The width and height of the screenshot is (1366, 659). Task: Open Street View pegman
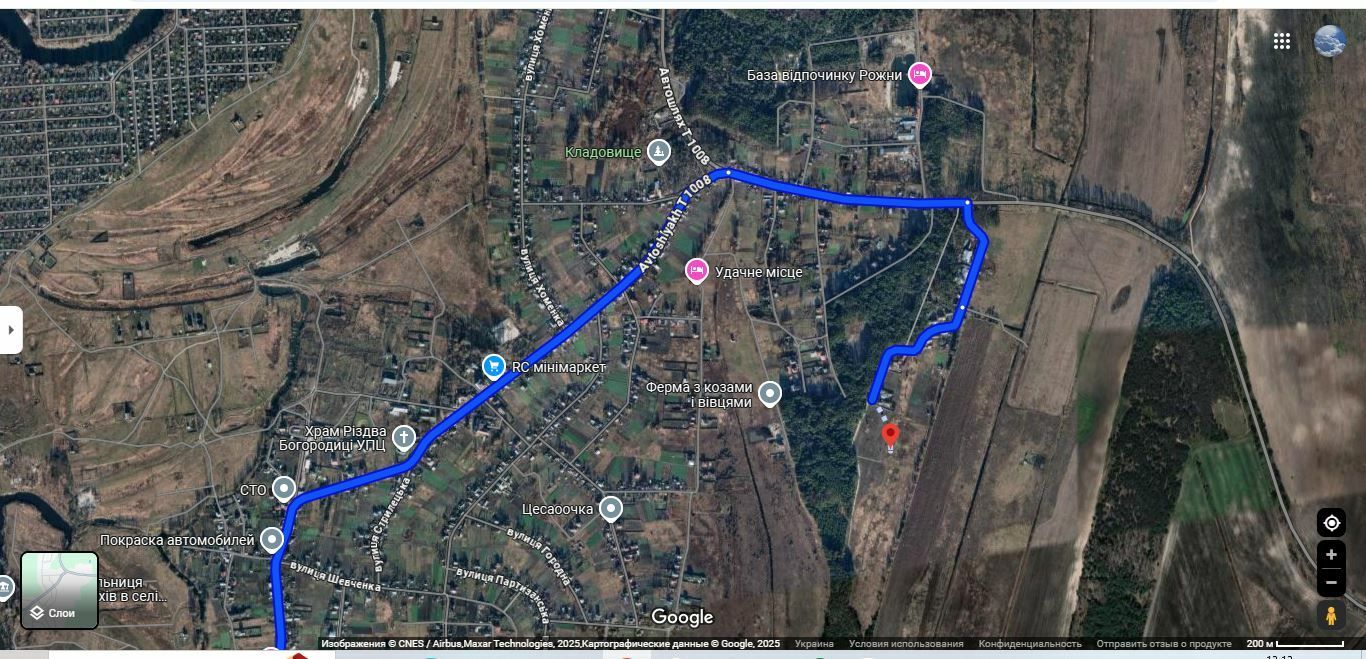(x=1331, y=616)
